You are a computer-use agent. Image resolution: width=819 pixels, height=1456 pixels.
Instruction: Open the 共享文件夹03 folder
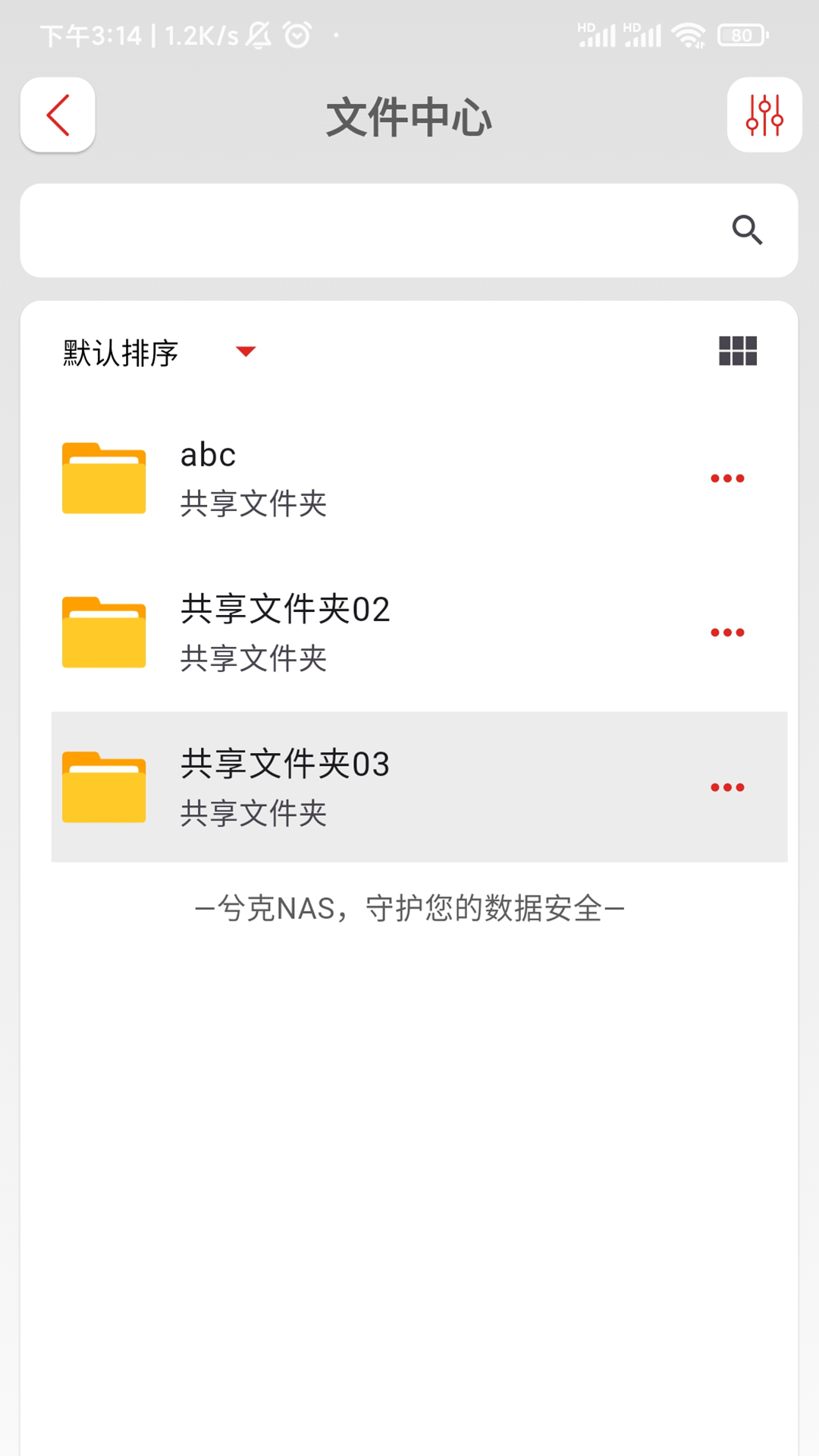tap(303, 787)
